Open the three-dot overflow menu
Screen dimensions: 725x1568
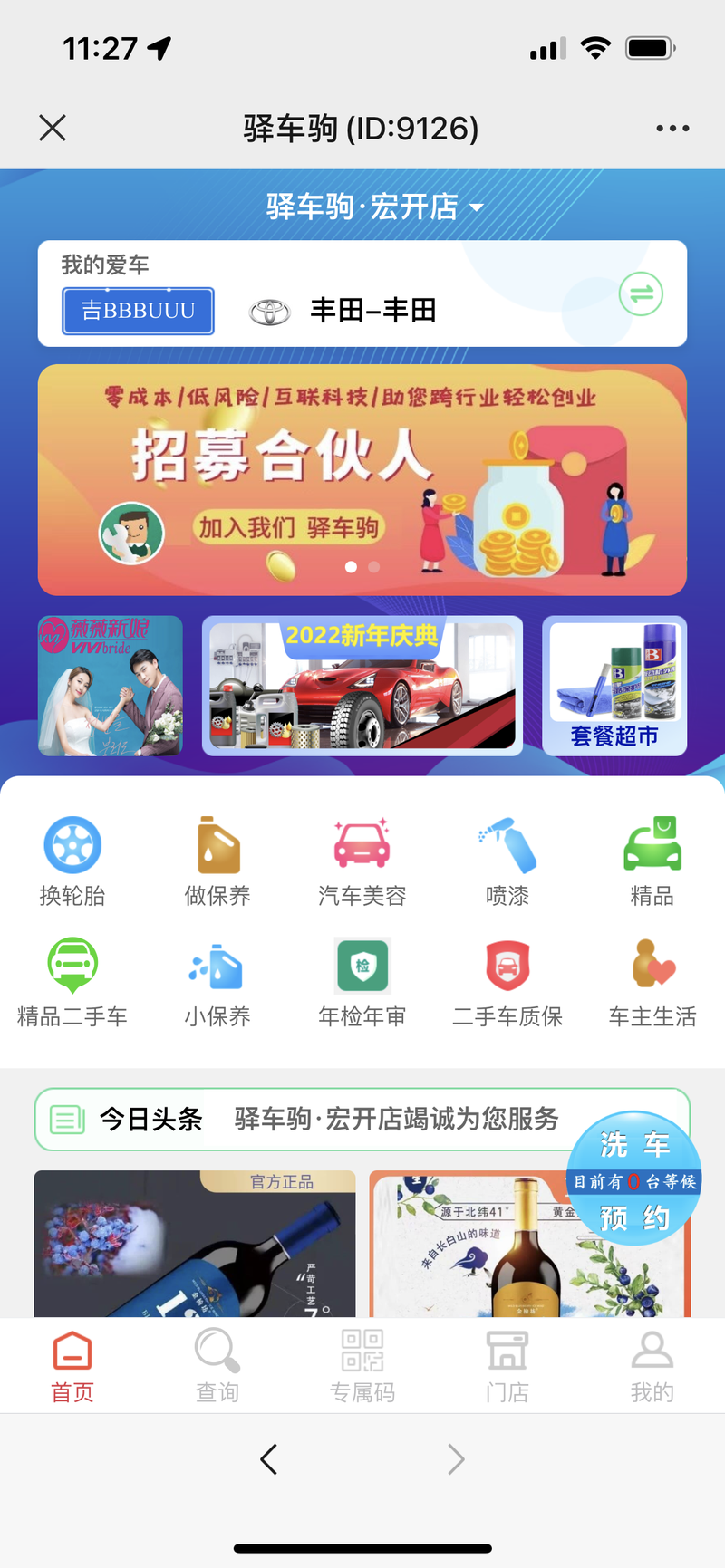point(672,128)
